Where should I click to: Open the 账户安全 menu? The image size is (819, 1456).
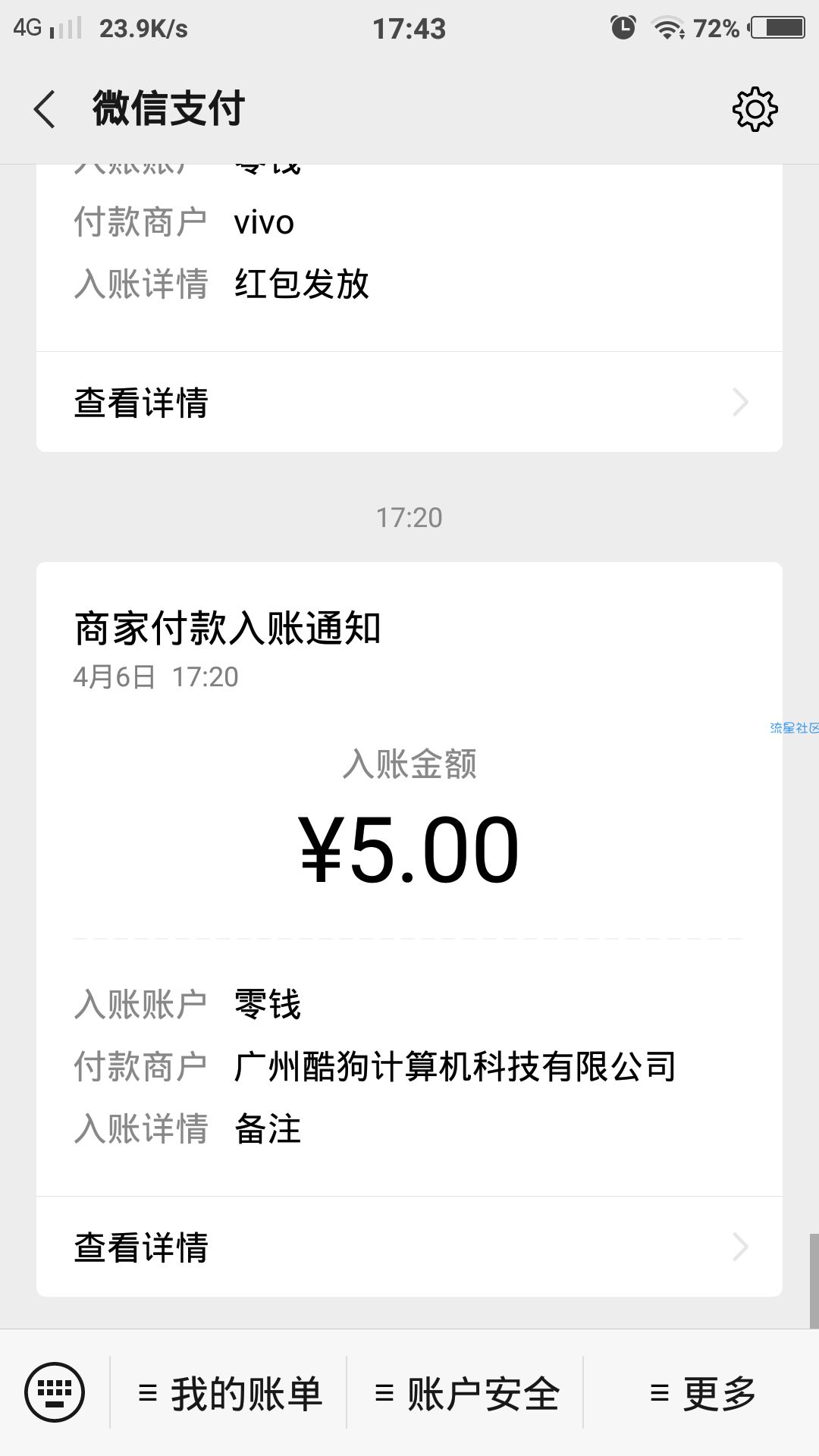(466, 1392)
